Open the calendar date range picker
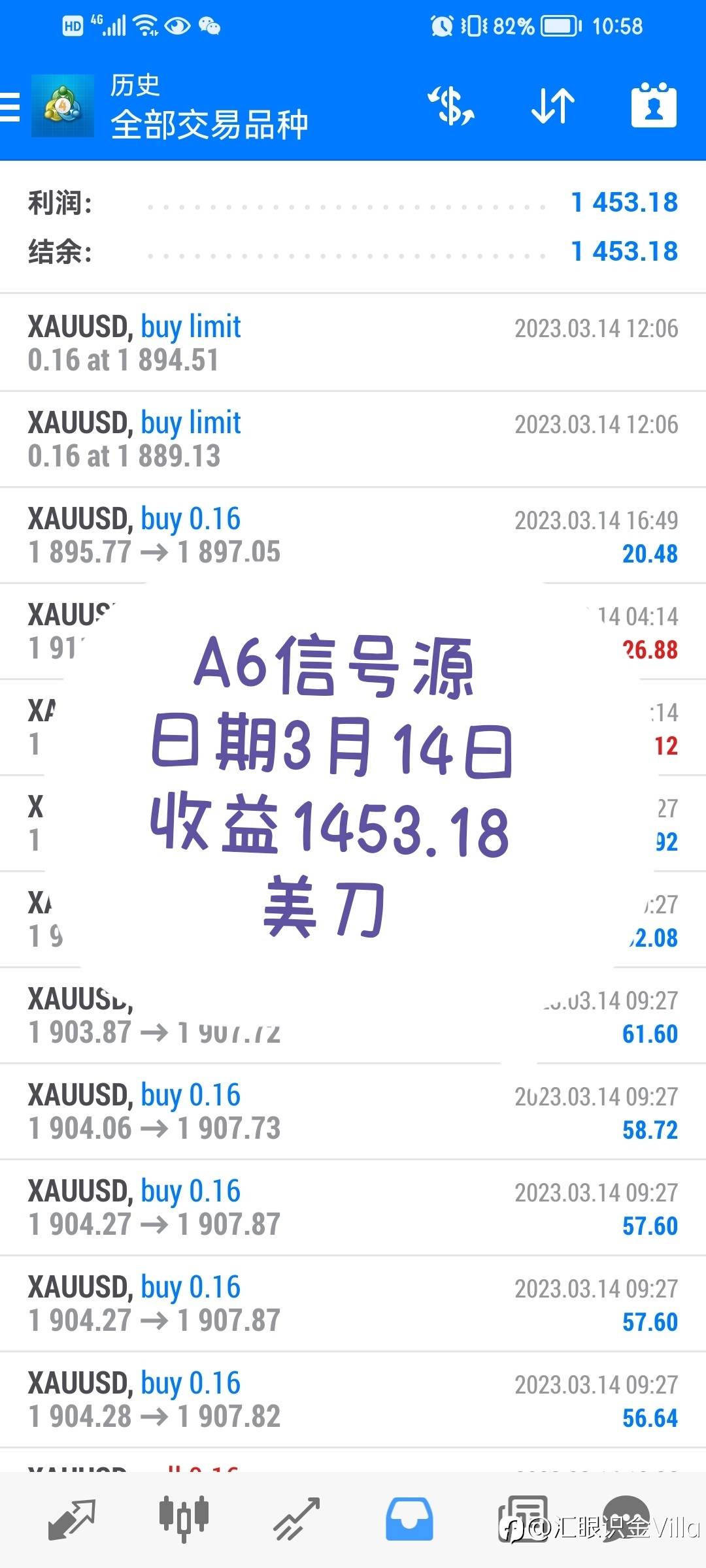 pos(654,105)
